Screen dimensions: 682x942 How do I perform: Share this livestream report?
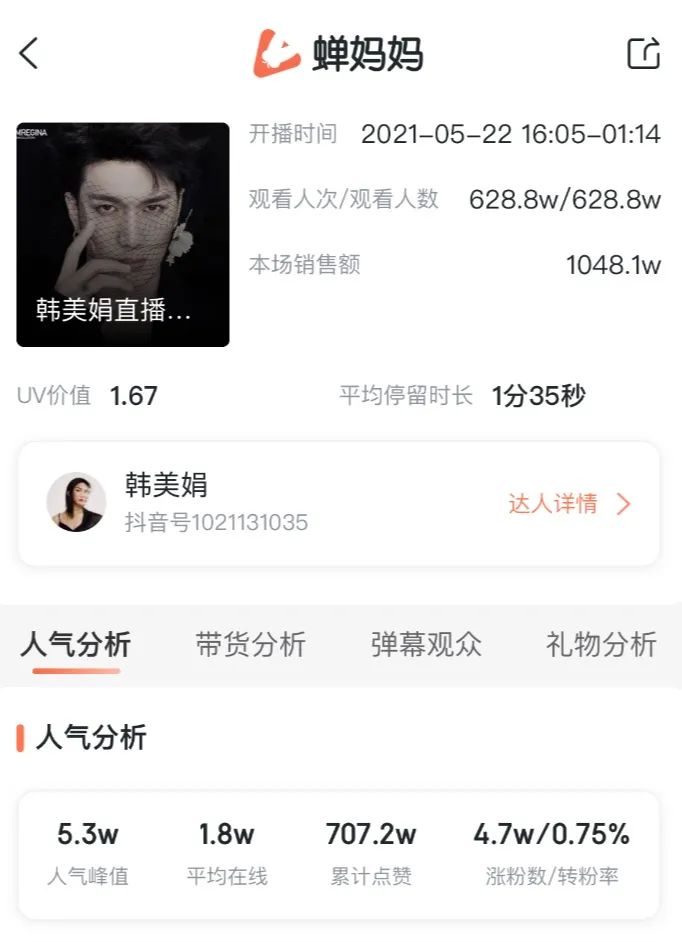pos(643,53)
